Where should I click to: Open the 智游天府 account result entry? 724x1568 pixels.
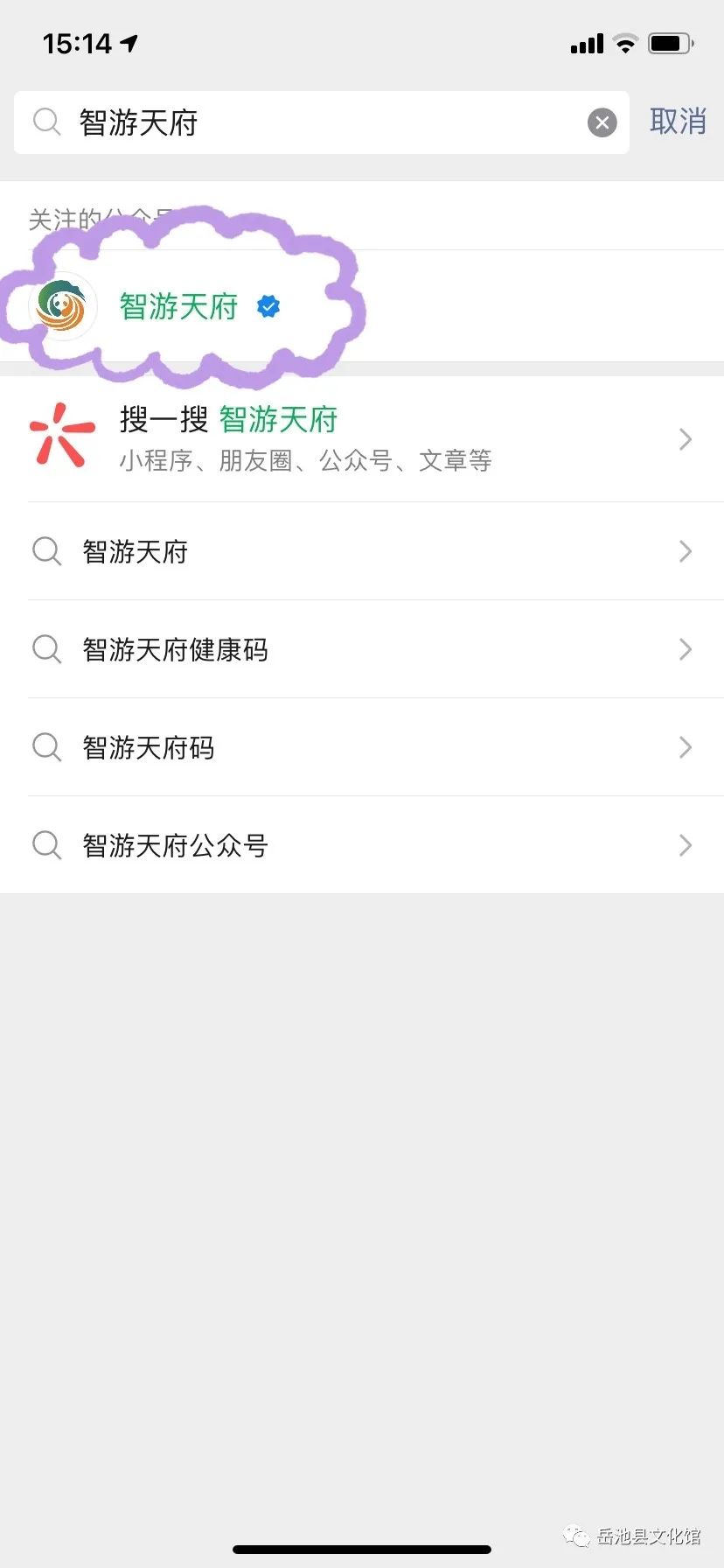pos(178,306)
